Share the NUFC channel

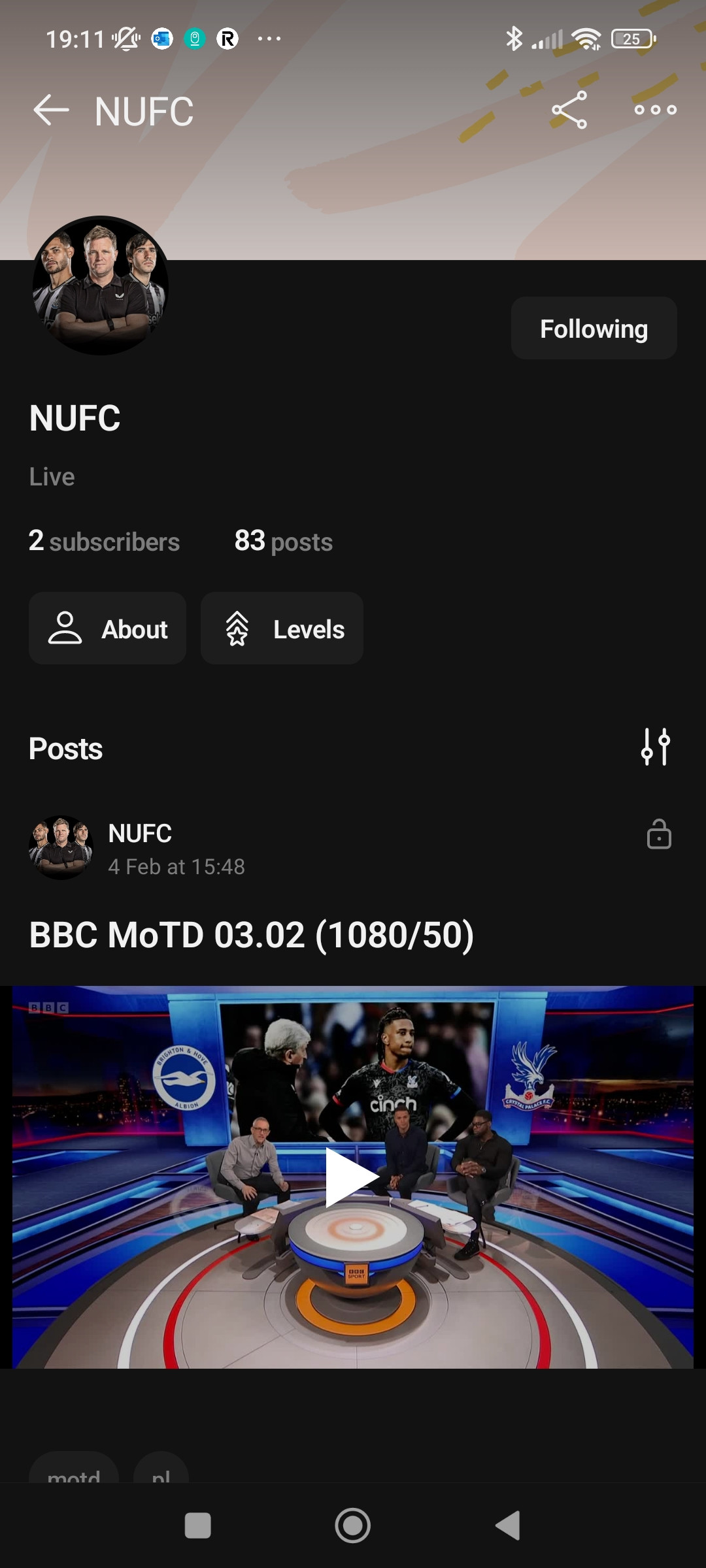[569, 110]
